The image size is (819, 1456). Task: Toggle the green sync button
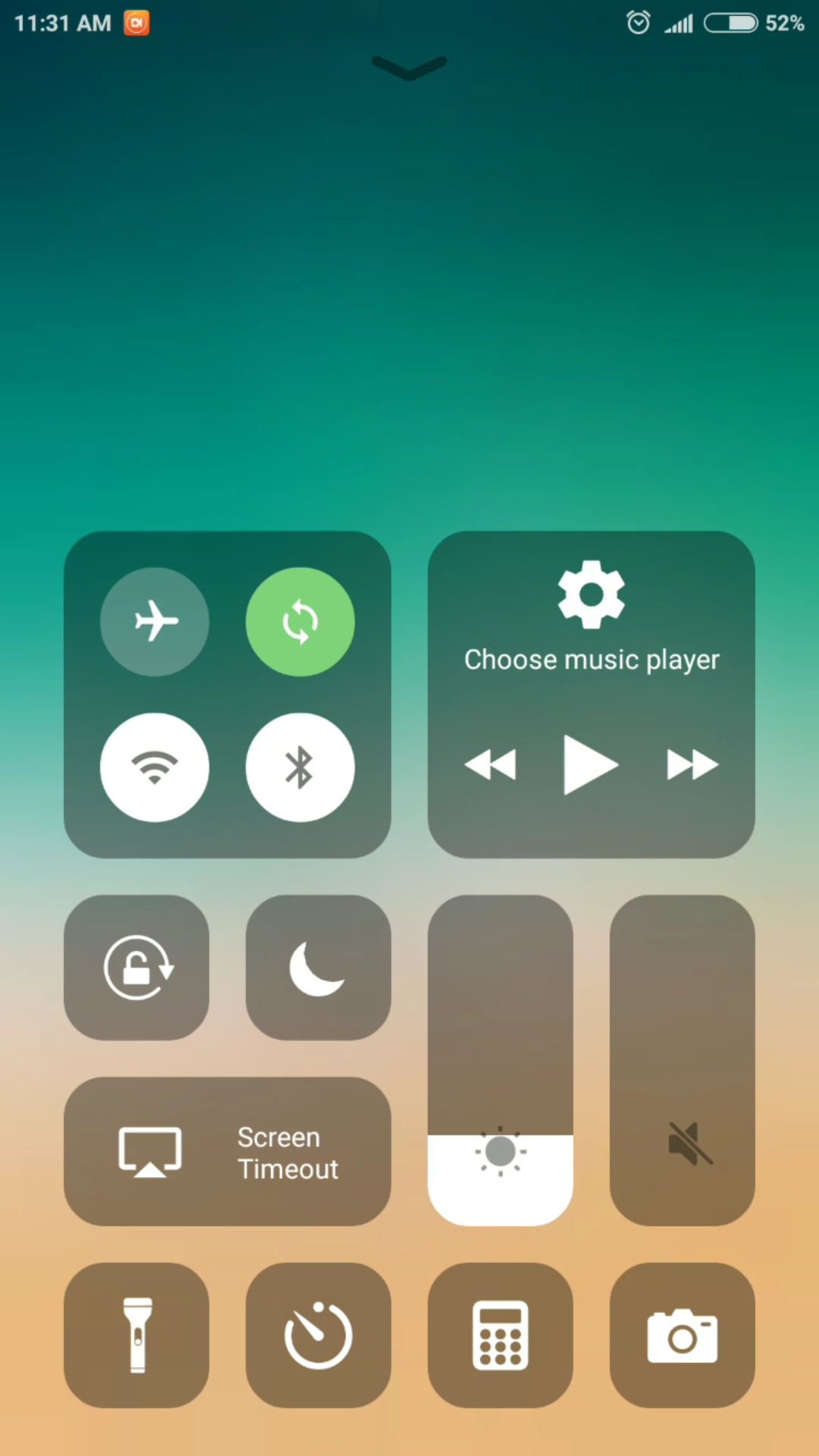click(300, 622)
